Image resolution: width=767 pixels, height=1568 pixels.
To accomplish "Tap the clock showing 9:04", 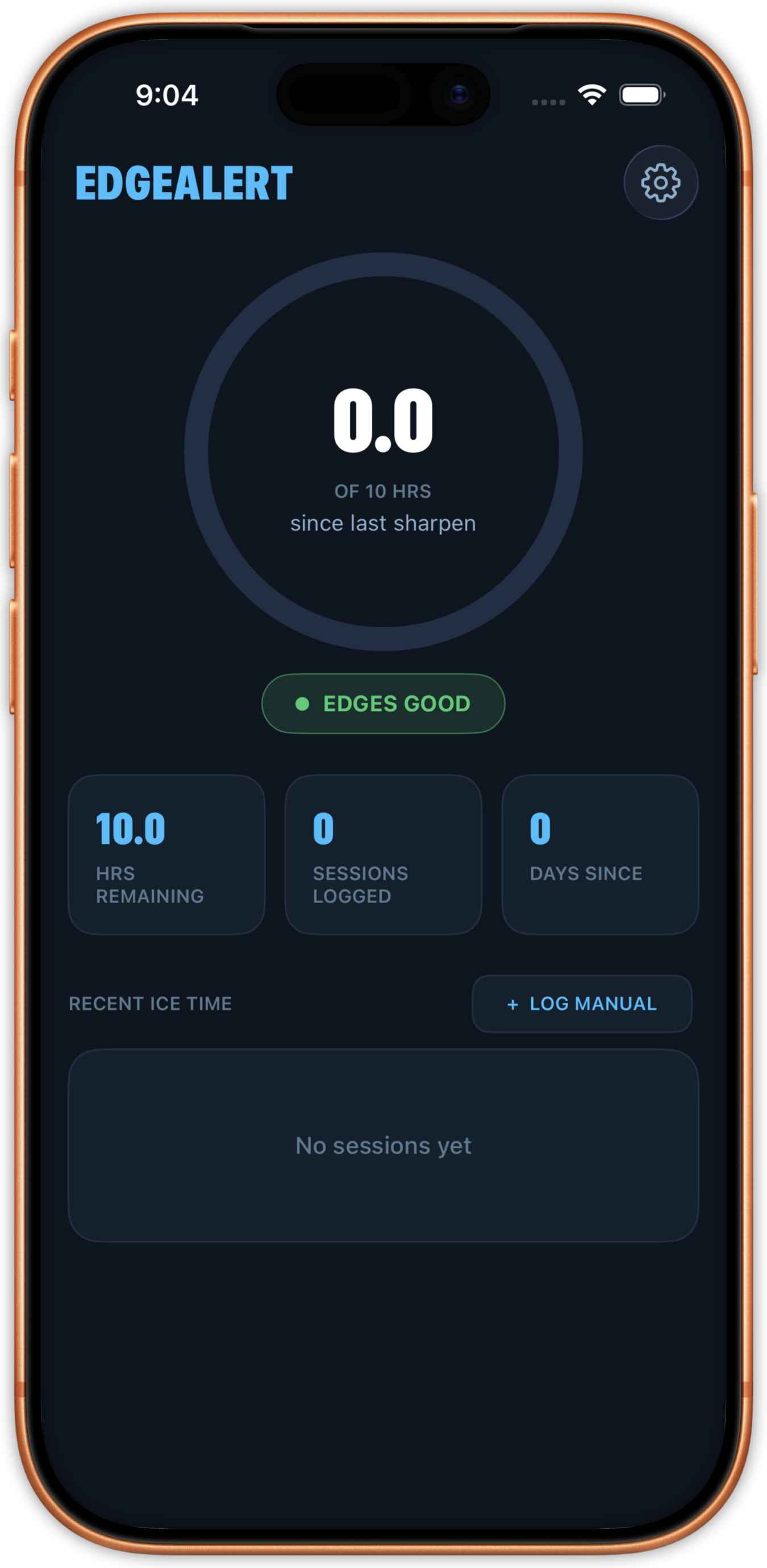I will 168,94.
